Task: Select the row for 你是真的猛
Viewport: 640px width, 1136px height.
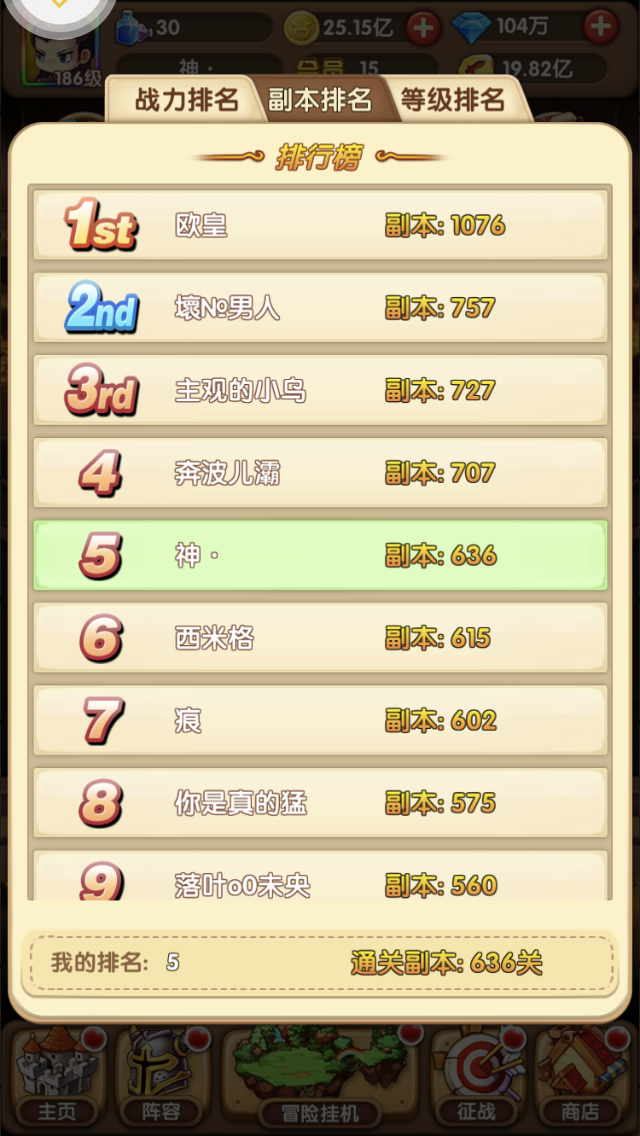Action: pyautogui.click(x=320, y=803)
